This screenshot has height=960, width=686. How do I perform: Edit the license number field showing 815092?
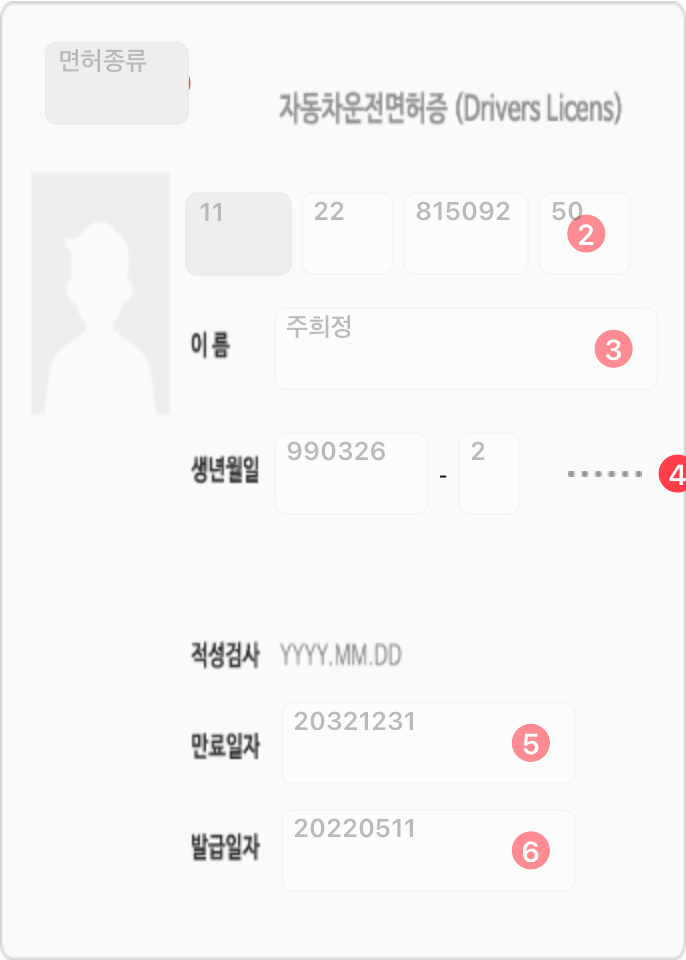465,233
